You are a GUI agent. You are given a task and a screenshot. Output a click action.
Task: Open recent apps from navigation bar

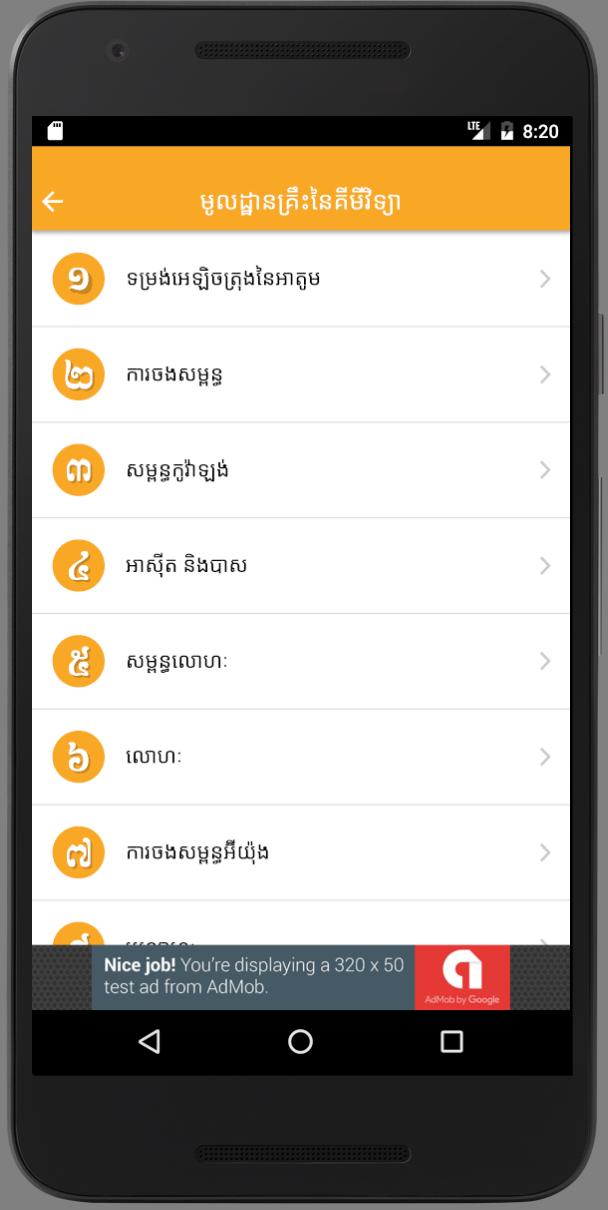point(452,1042)
